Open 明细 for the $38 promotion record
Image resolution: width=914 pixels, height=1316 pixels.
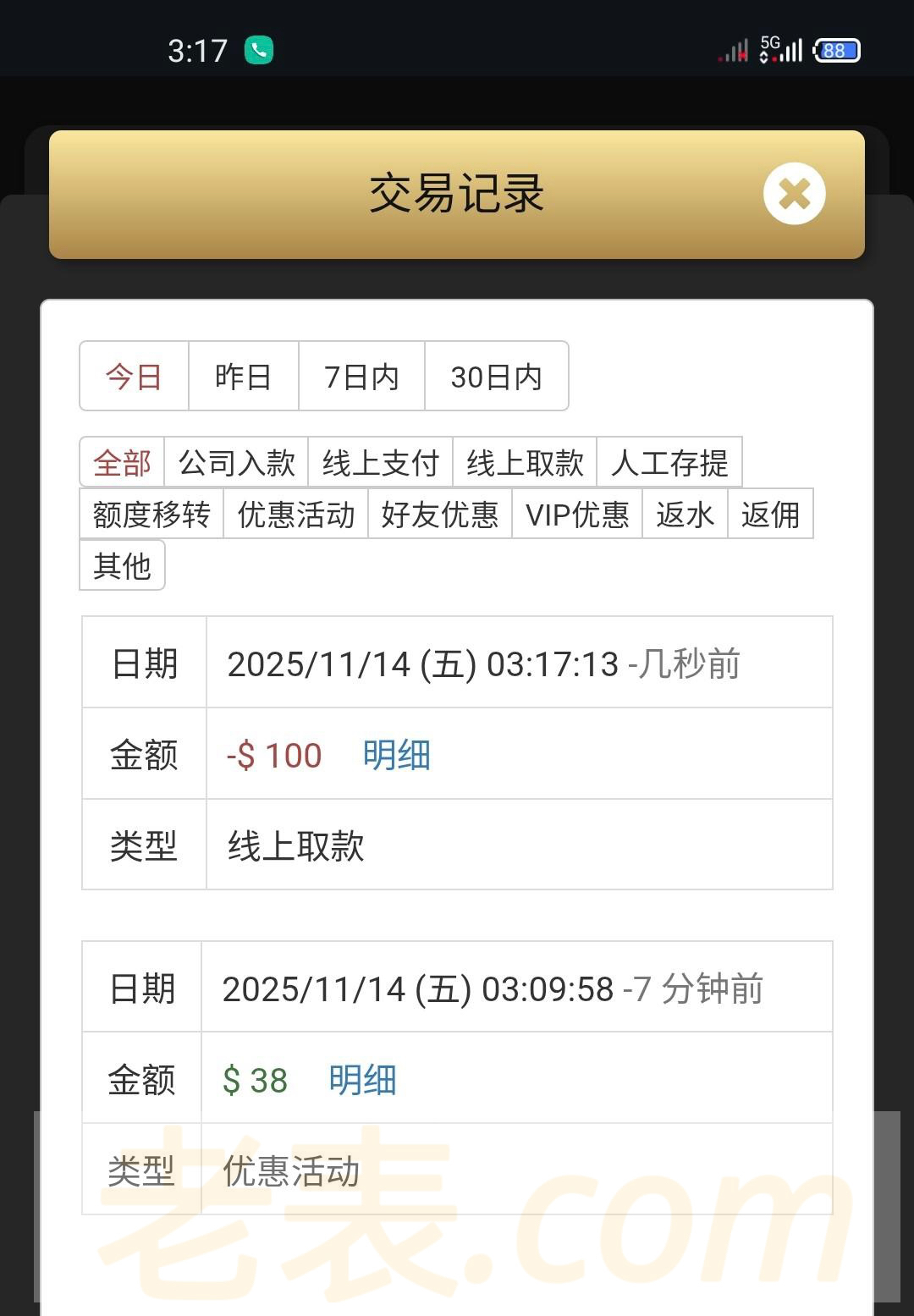[362, 1080]
